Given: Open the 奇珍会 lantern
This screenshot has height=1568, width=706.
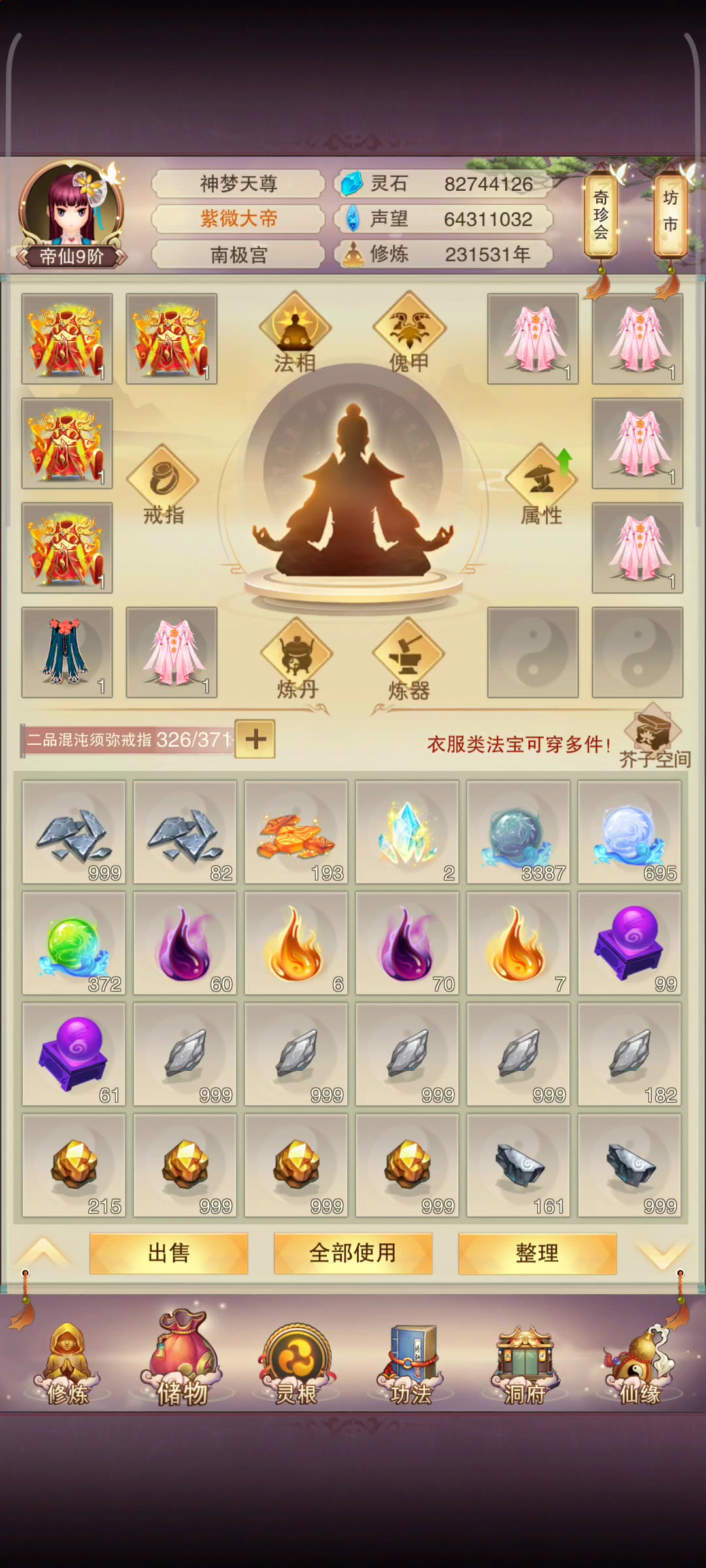Looking at the screenshot, I should click(x=601, y=216).
